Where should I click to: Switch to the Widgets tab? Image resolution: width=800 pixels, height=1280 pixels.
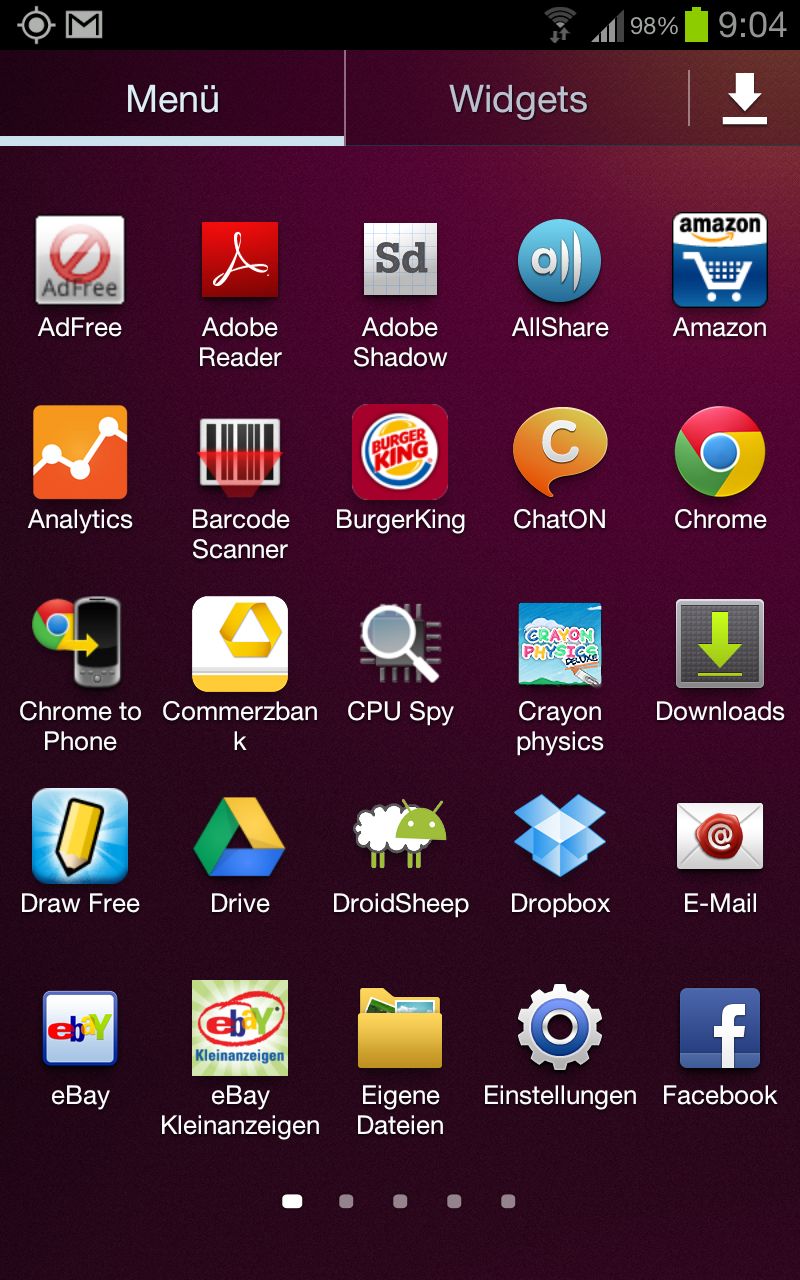[x=518, y=100]
